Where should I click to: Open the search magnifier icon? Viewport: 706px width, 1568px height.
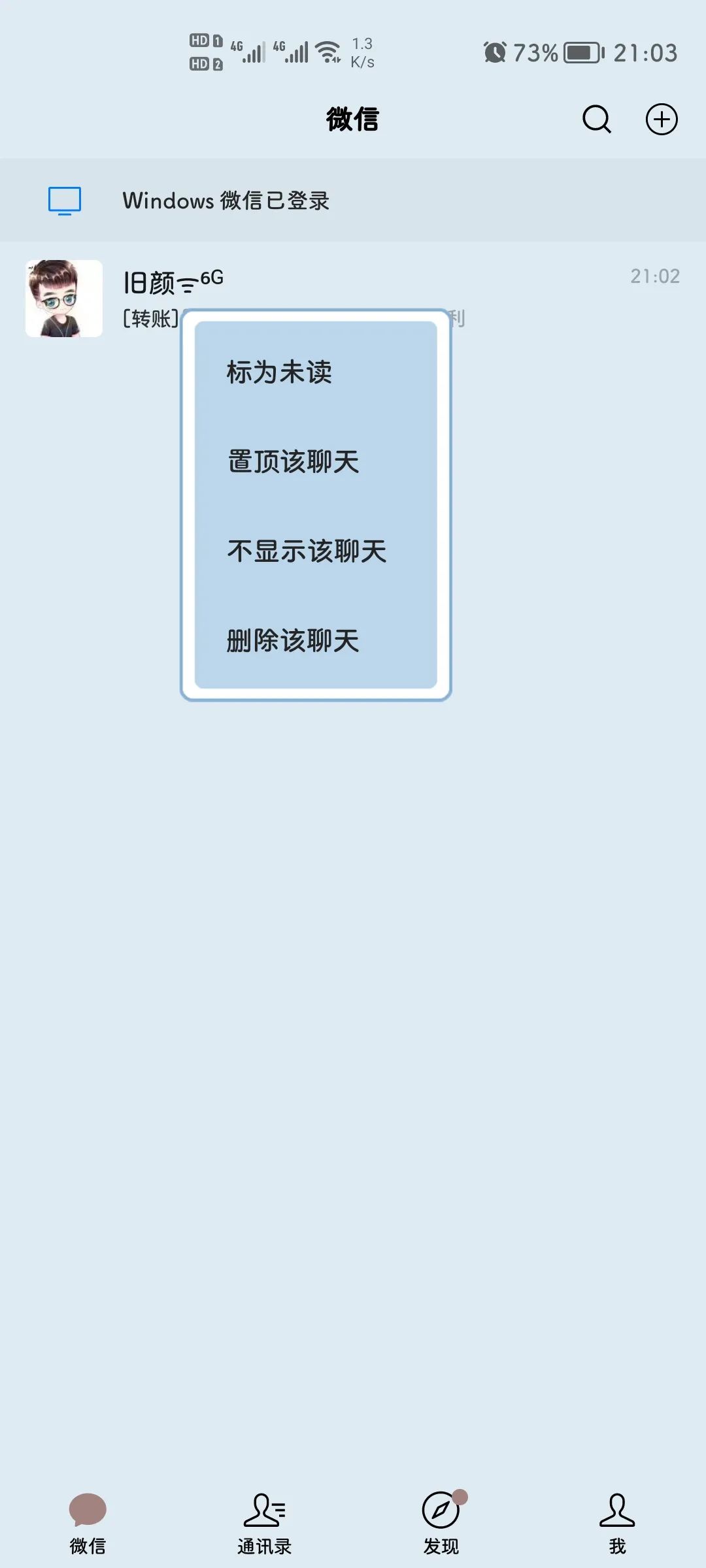click(x=596, y=120)
